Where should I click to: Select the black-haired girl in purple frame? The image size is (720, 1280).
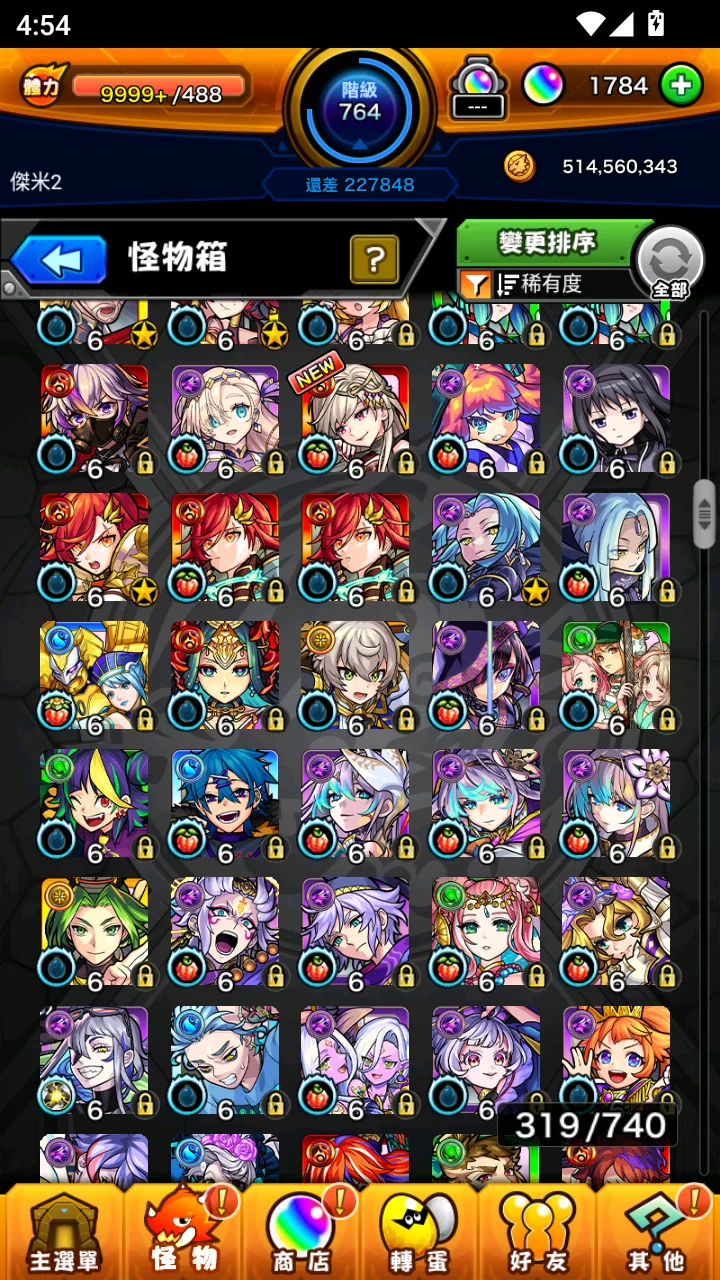616,418
